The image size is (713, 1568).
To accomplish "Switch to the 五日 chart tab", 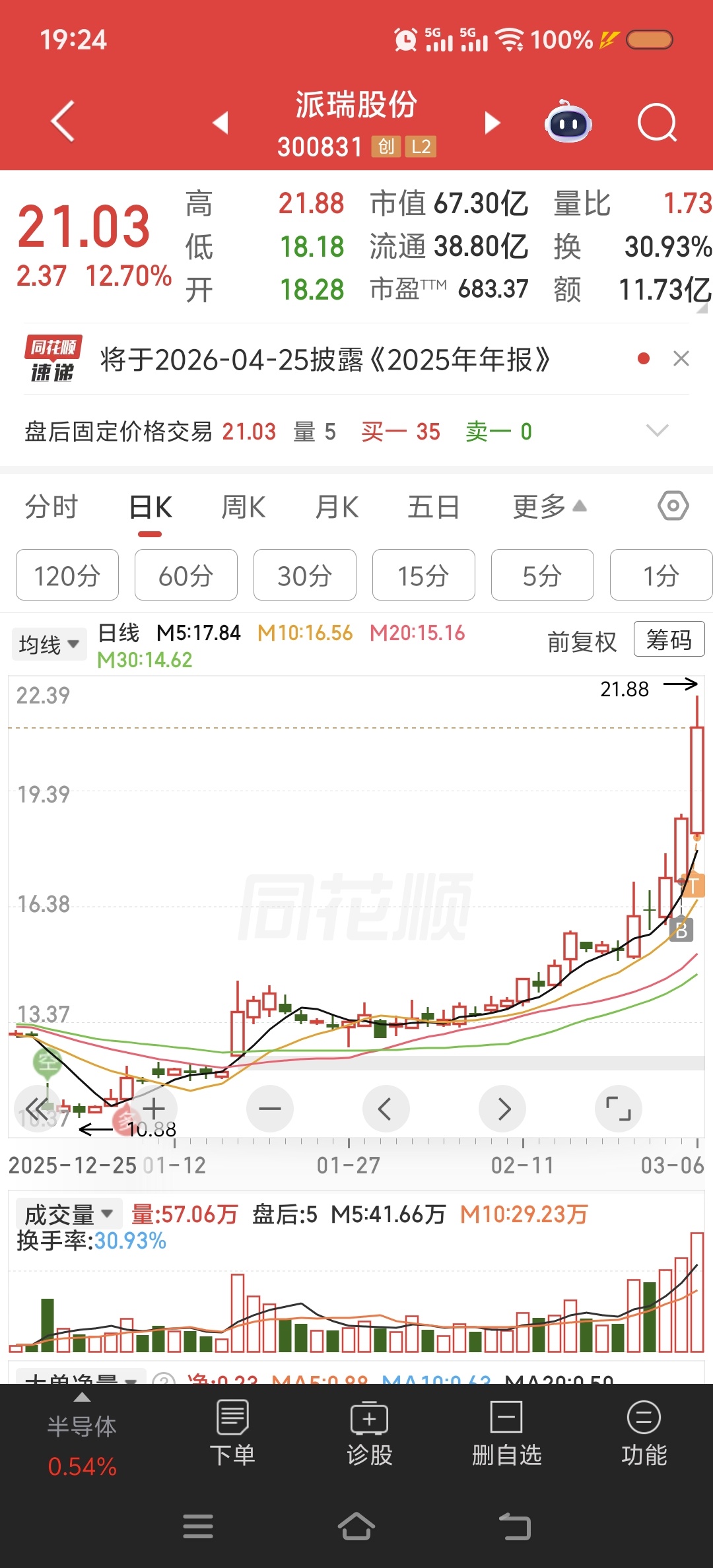I will point(433,507).
